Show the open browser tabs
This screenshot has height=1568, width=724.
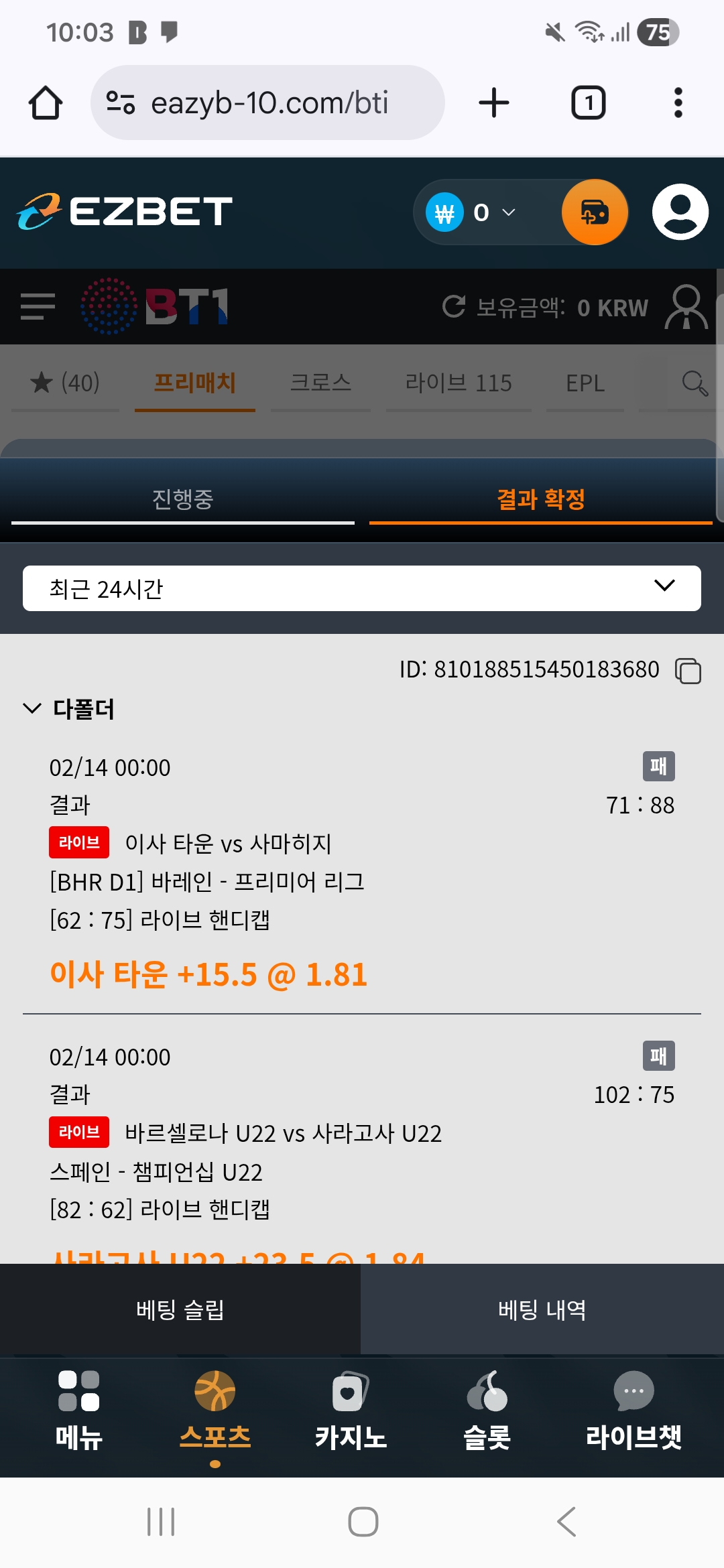tap(588, 103)
